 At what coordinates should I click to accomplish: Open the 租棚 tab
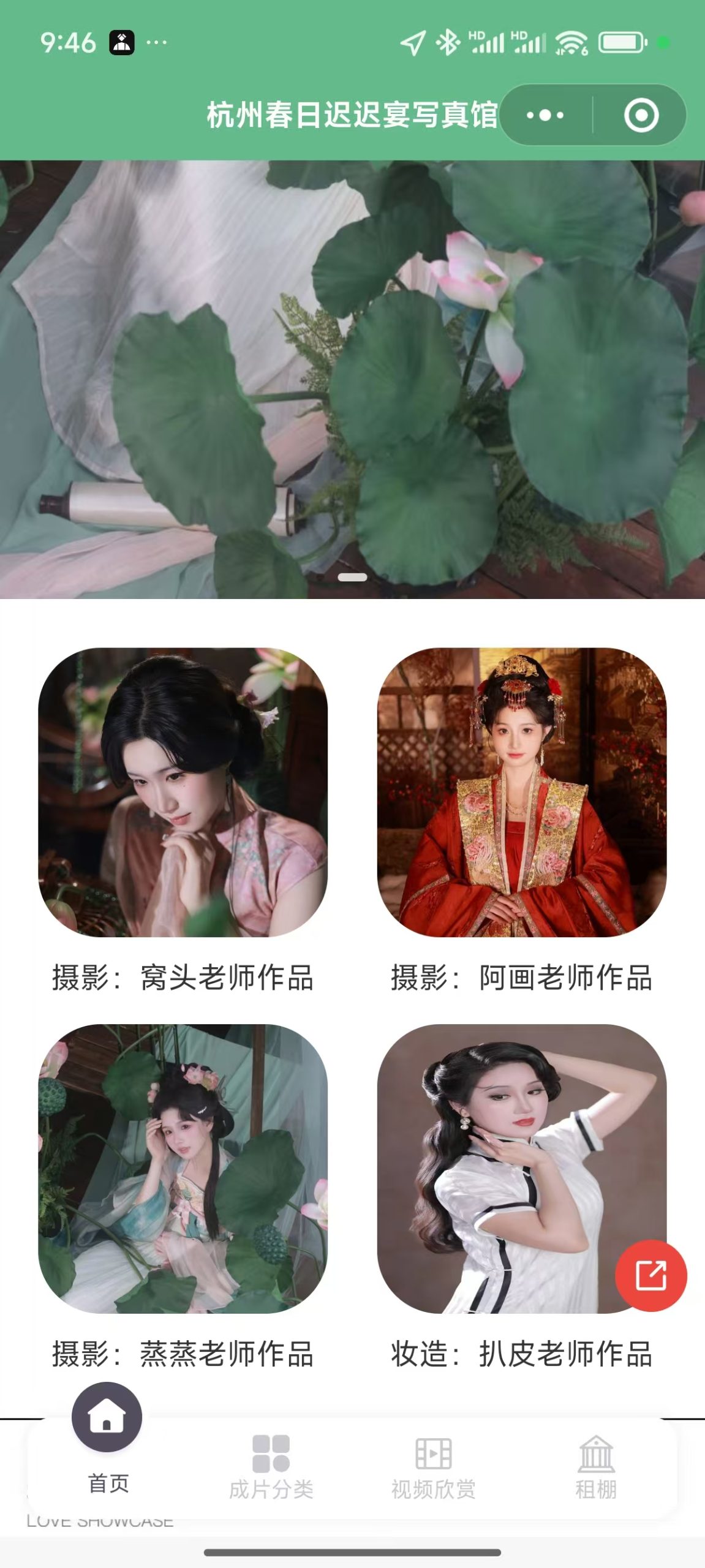click(595, 1467)
